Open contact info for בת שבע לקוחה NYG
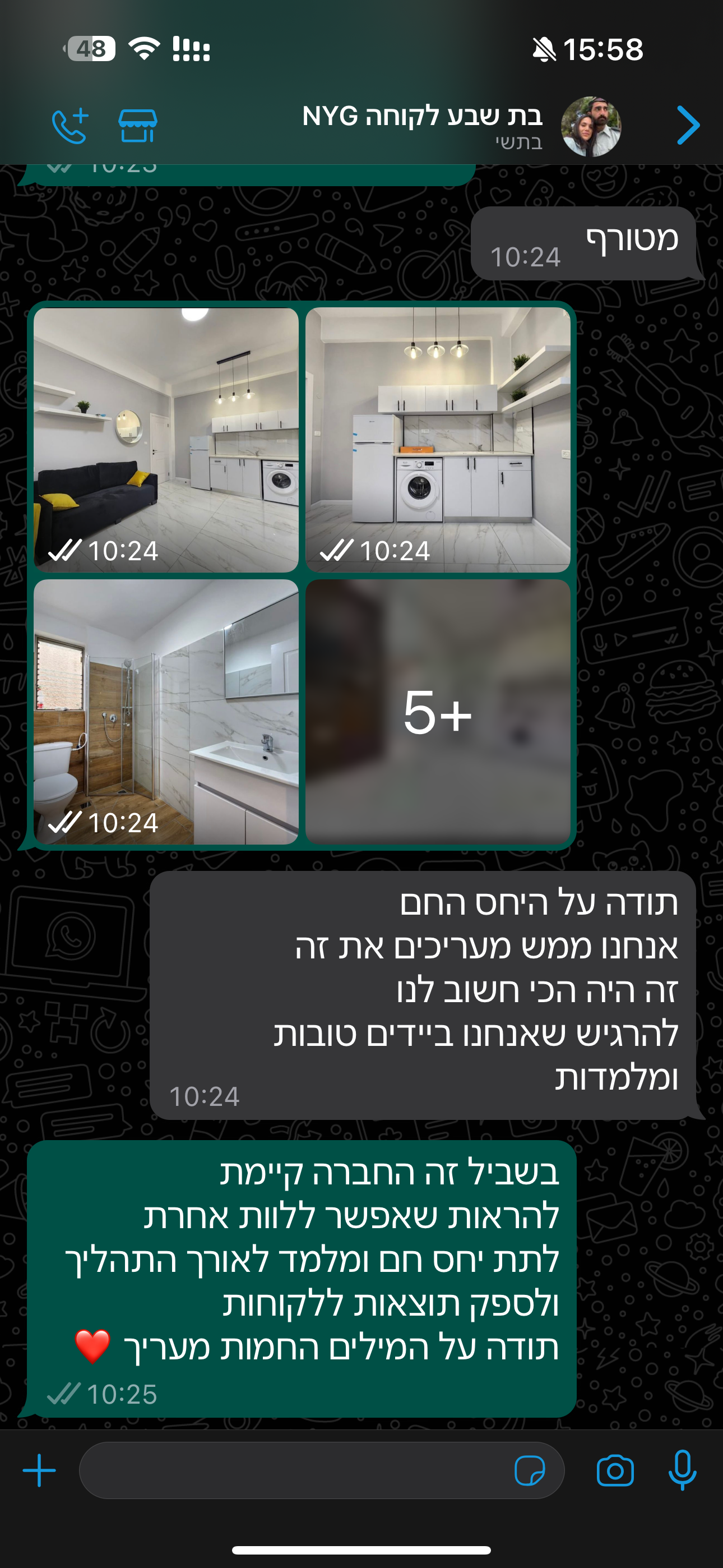723x1568 pixels. (421, 126)
